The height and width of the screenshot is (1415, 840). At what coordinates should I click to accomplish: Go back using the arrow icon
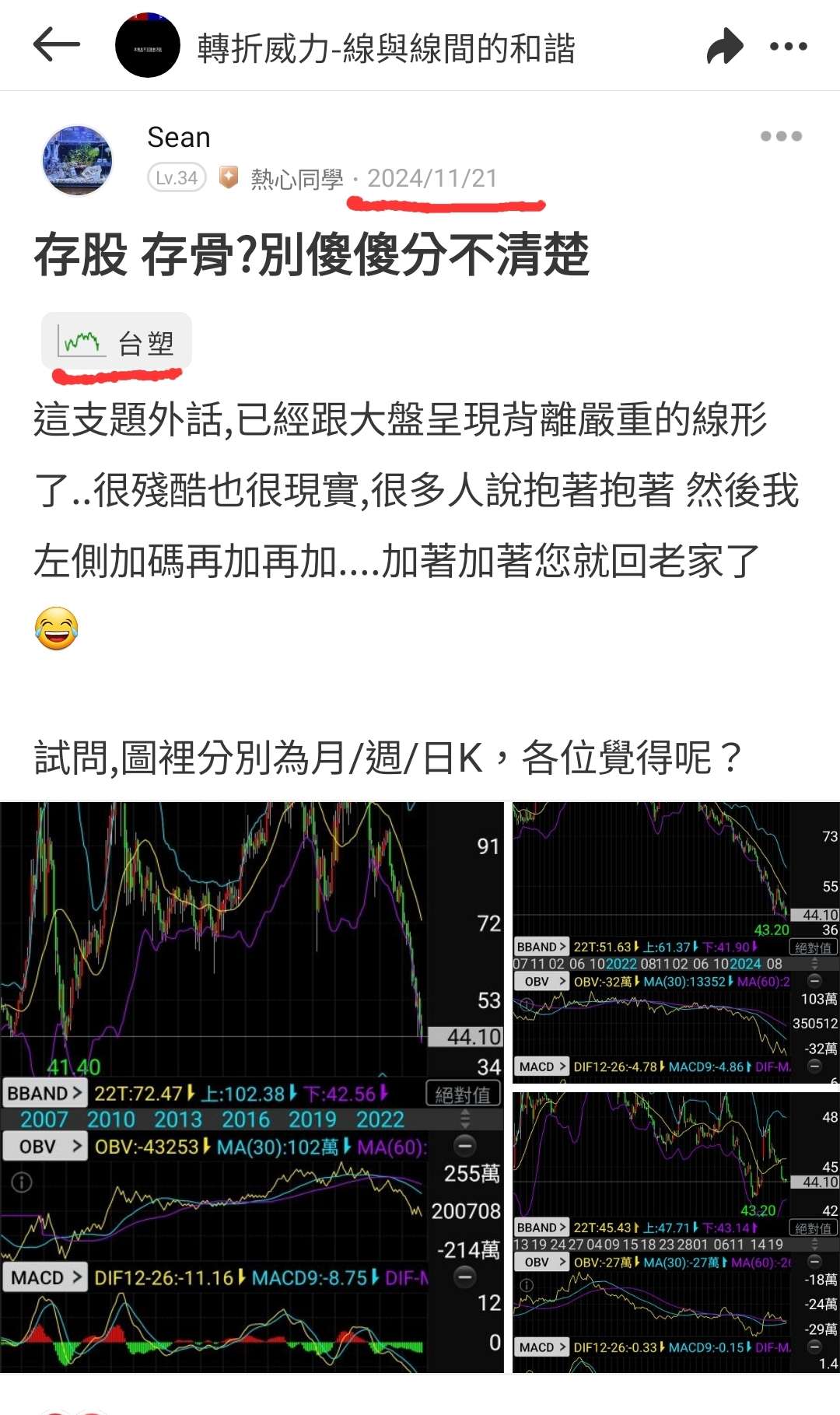57,45
